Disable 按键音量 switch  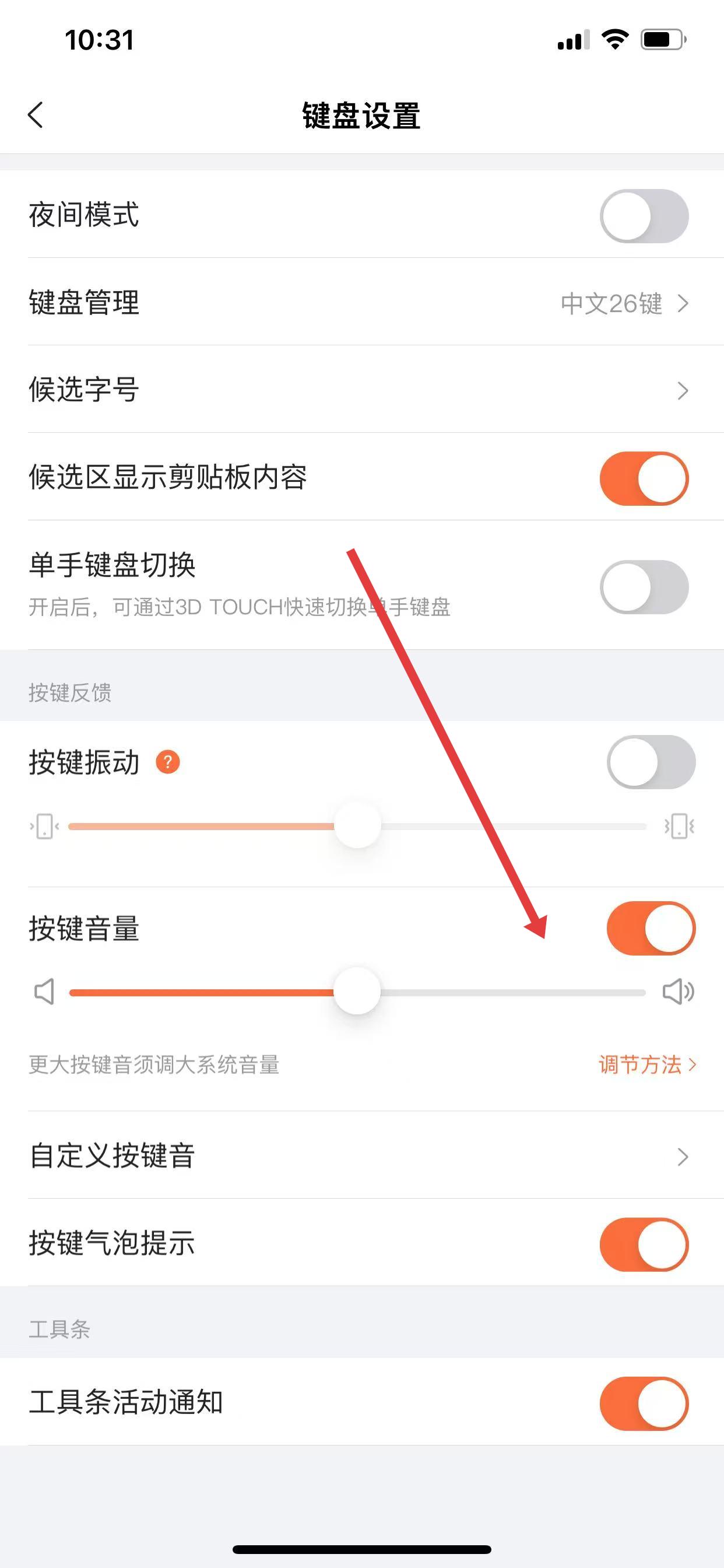pyautogui.click(x=651, y=928)
